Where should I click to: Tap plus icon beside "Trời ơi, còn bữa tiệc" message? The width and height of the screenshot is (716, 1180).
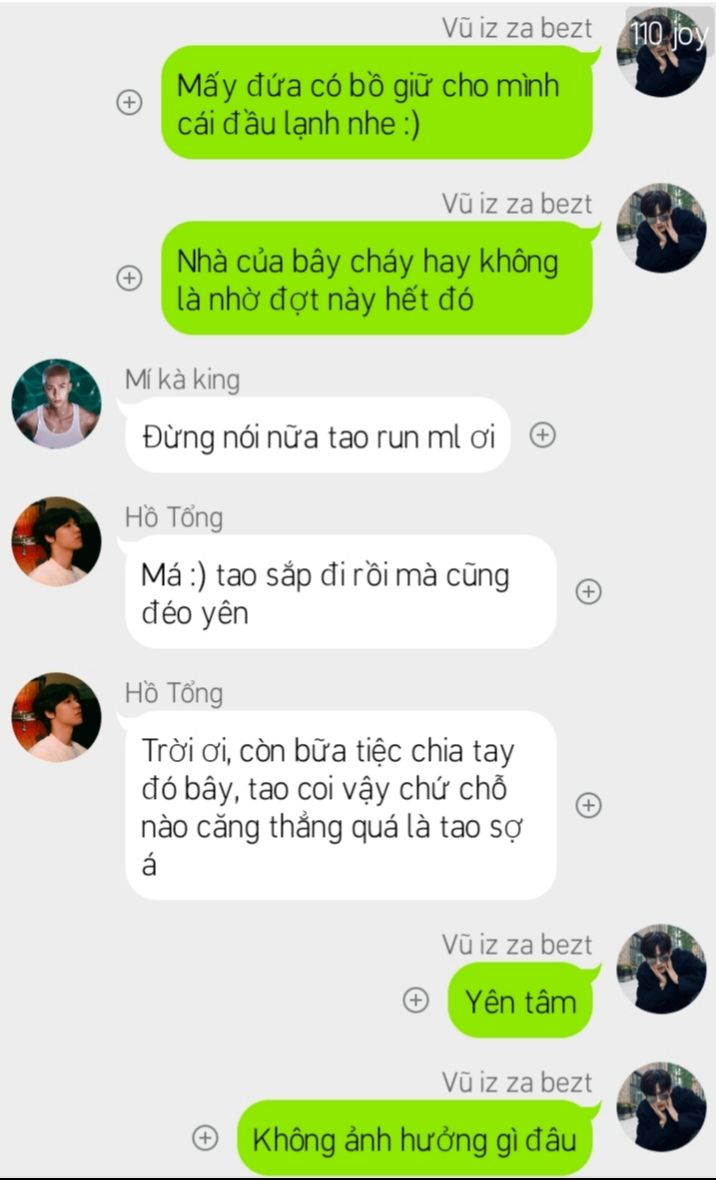coord(589,805)
